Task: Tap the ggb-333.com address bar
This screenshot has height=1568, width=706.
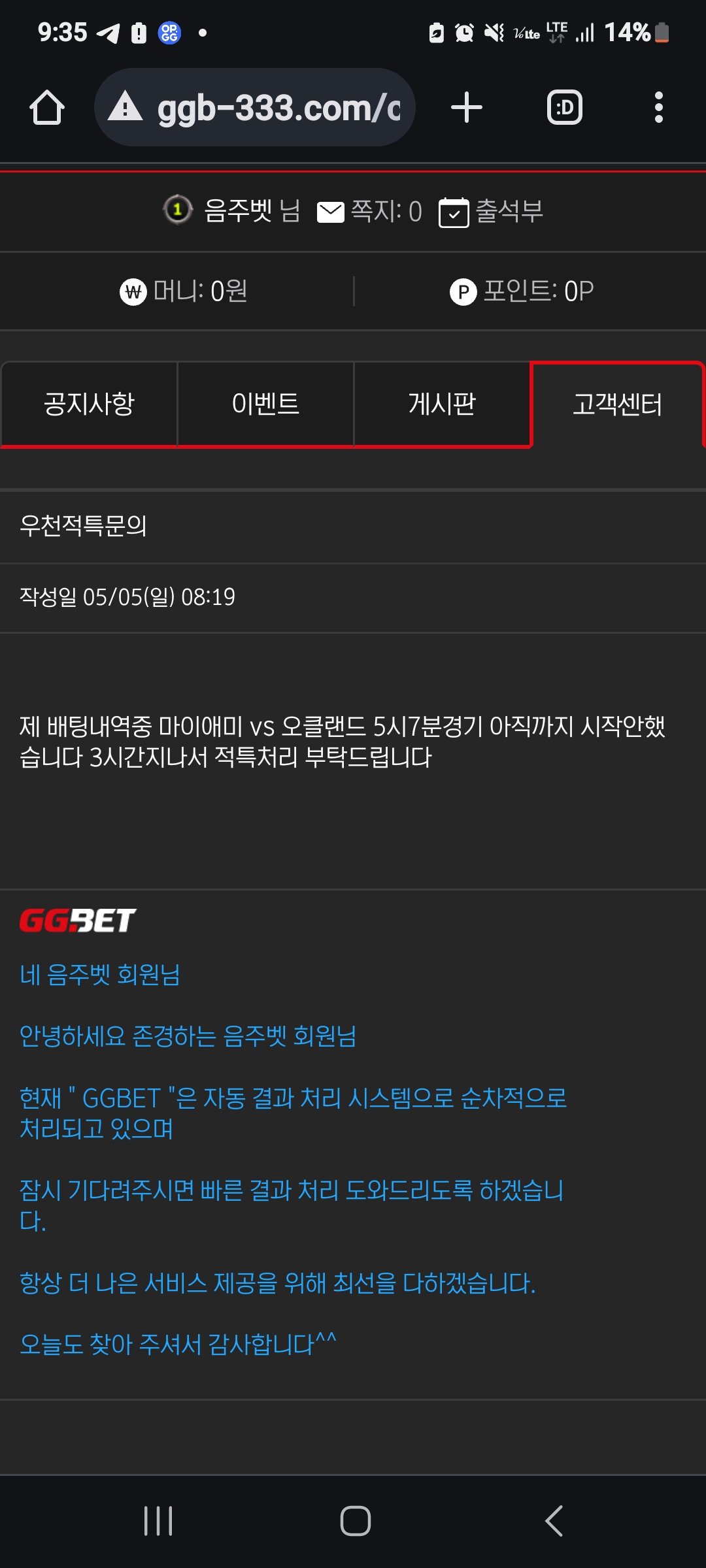Action: 261,108
